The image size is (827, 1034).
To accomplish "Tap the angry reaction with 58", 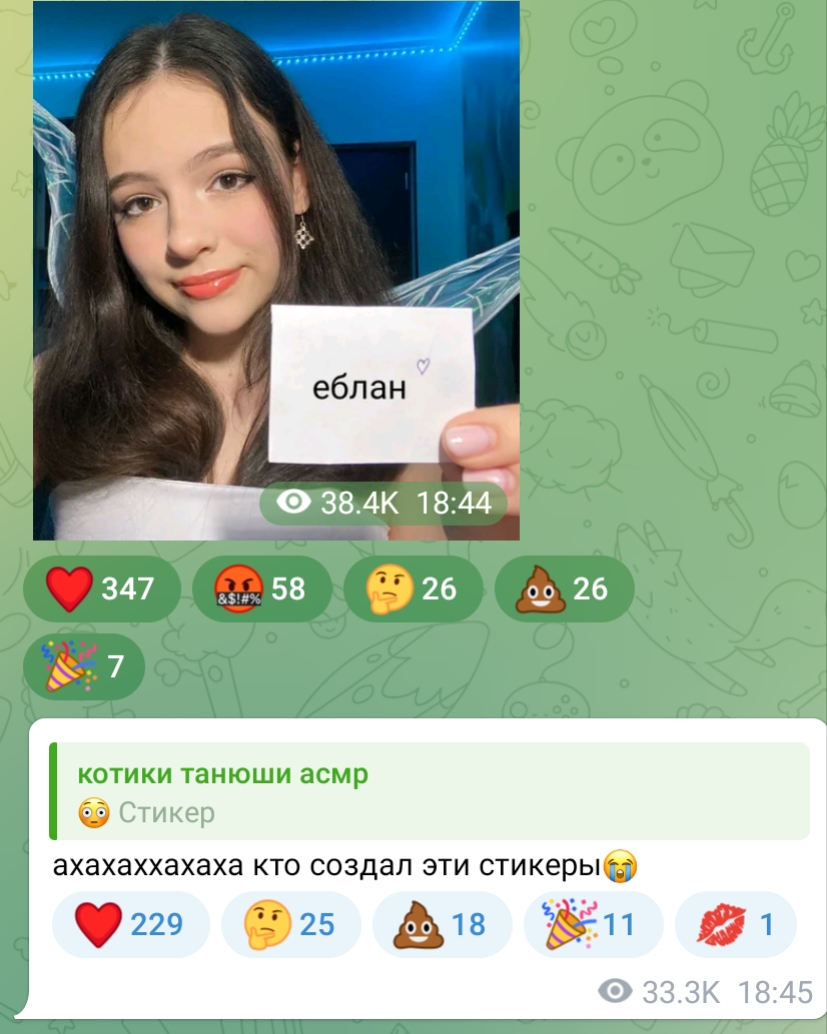I will coord(261,589).
